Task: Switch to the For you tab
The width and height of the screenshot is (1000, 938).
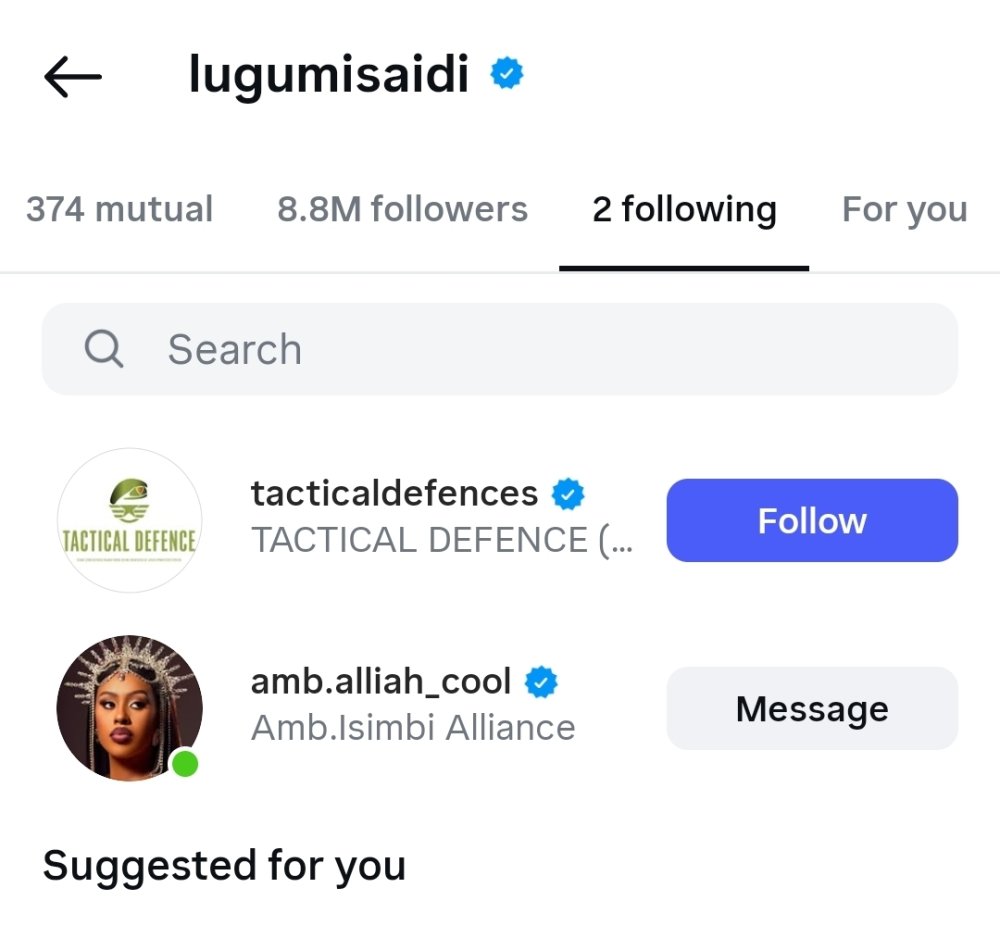Action: 904,209
